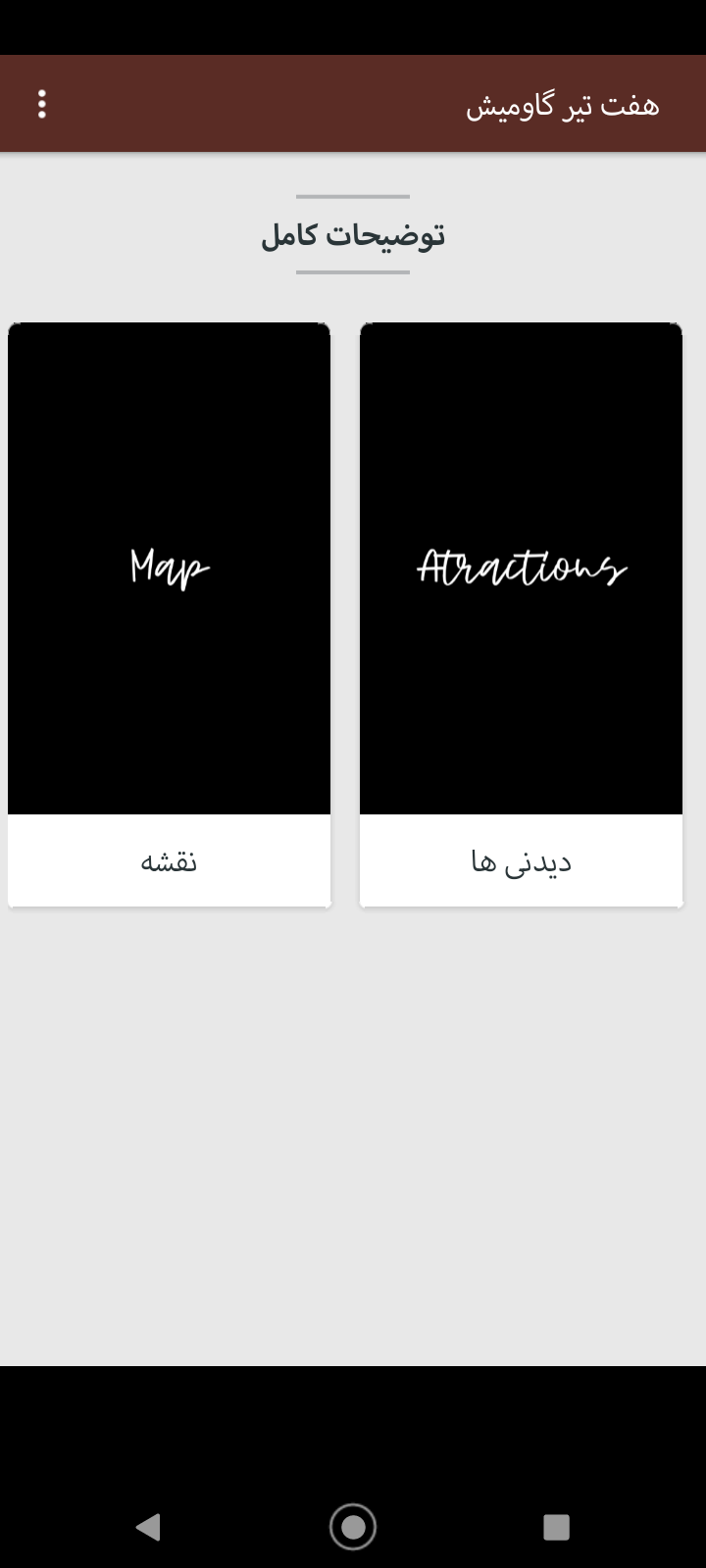Image resolution: width=706 pixels, height=1568 pixels.
Task: Open the Map (نقشه) card
Action: [x=169, y=613]
